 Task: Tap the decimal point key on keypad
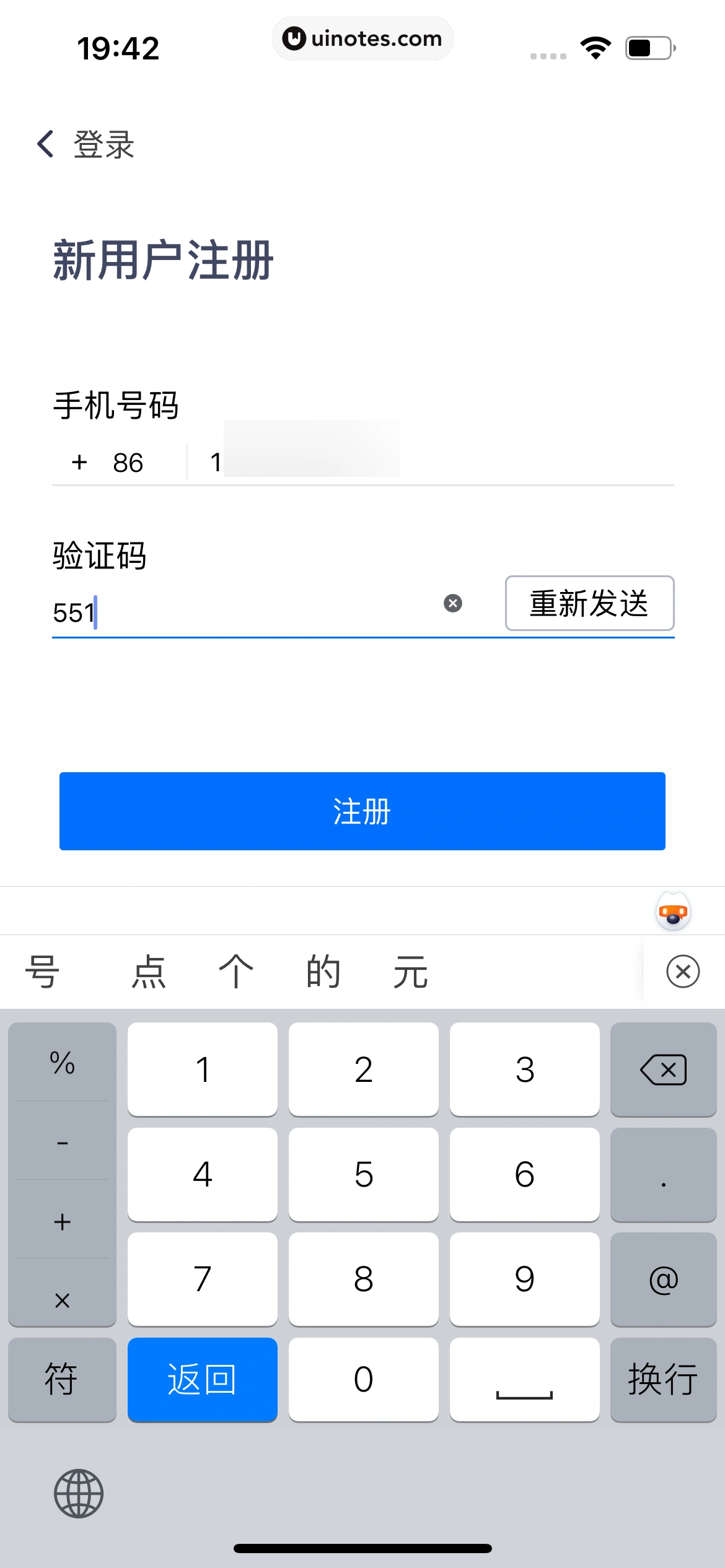pos(663,1174)
